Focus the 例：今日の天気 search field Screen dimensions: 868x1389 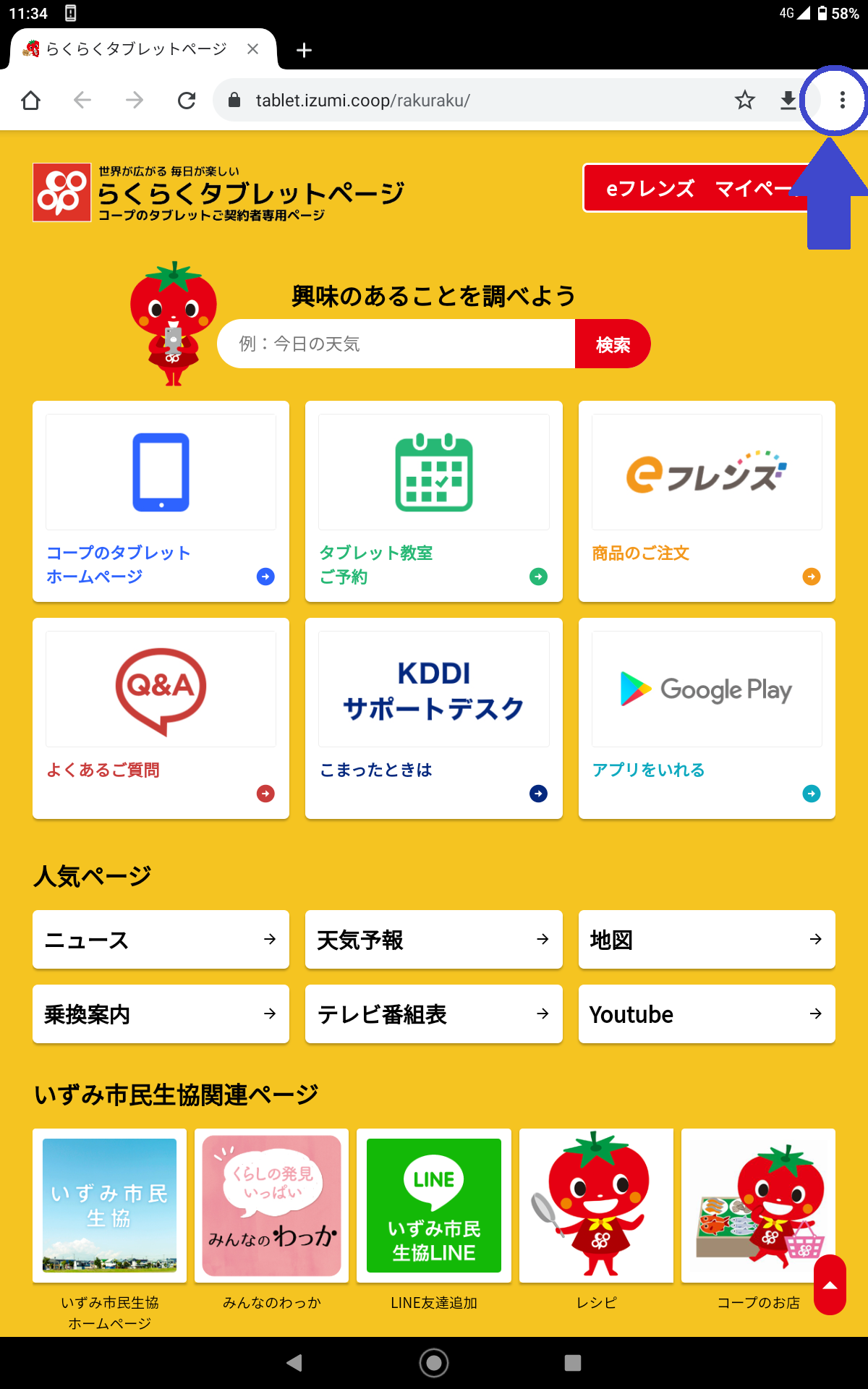(396, 344)
